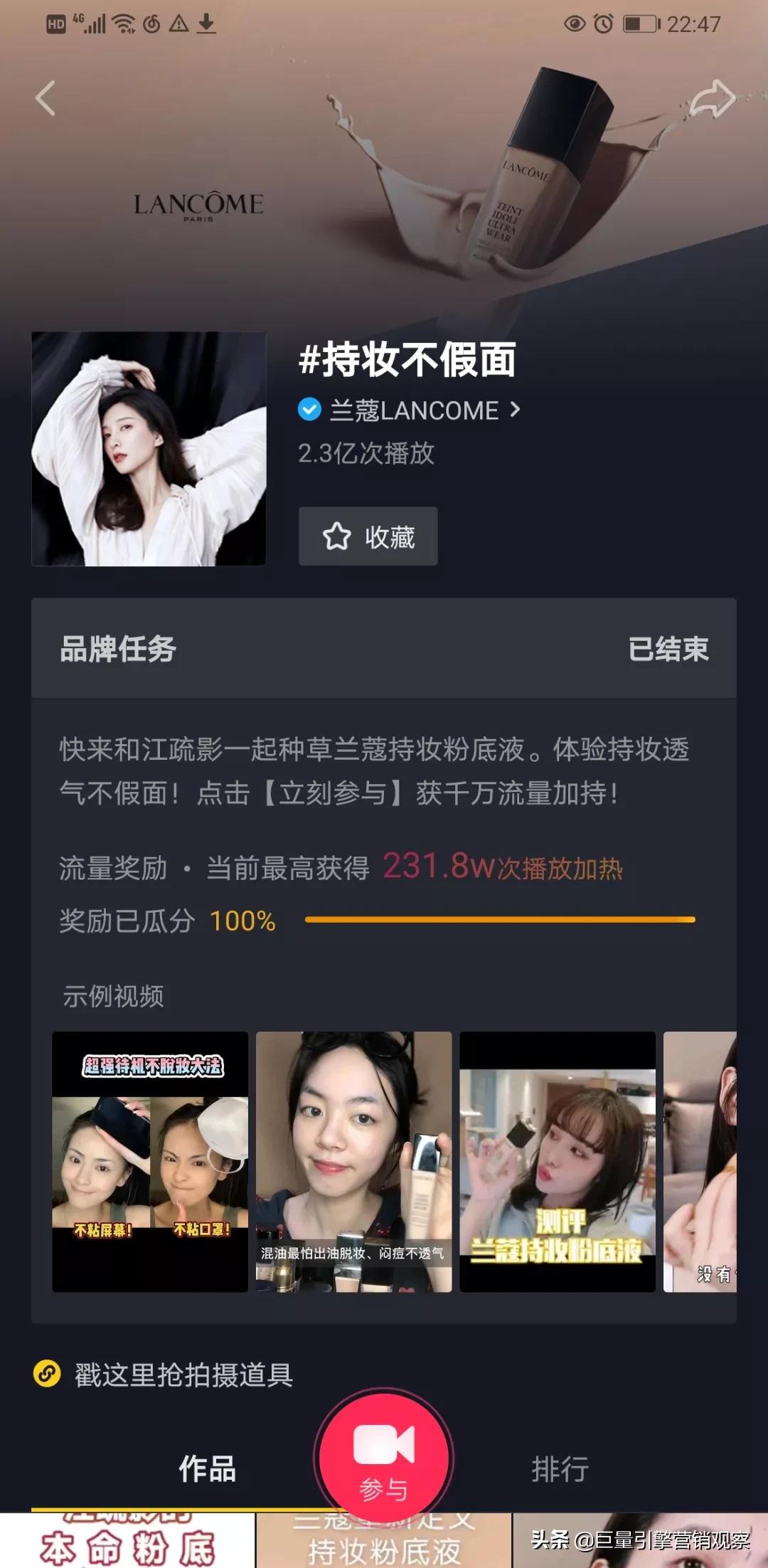Toggle favorite status using the 收藏 control
The height and width of the screenshot is (1568, 768).
tap(367, 537)
